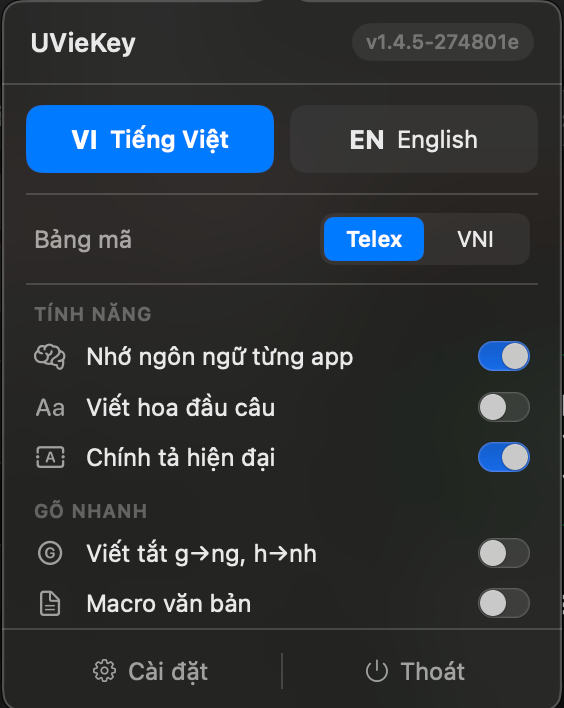Image resolution: width=564 pixels, height=708 pixels.
Task: Turn off Chính tả hiện đại
Action: pyautogui.click(x=503, y=457)
